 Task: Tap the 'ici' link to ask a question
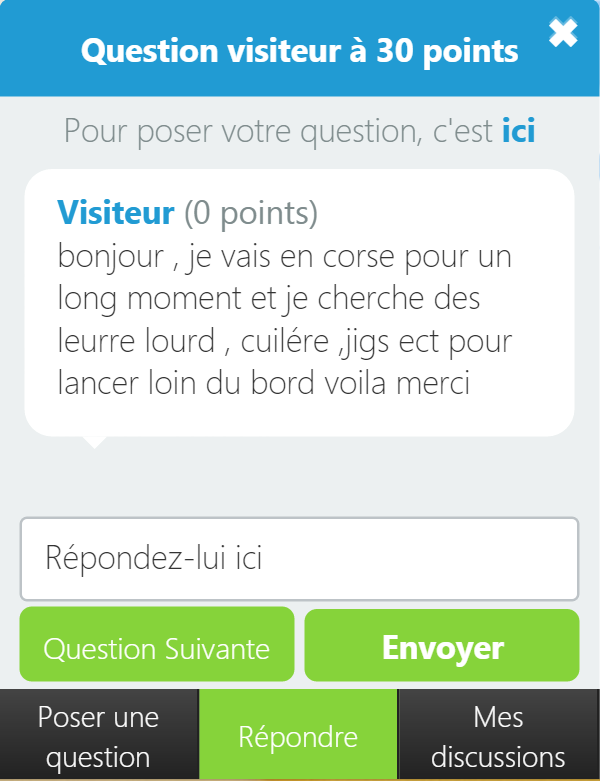pos(518,131)
